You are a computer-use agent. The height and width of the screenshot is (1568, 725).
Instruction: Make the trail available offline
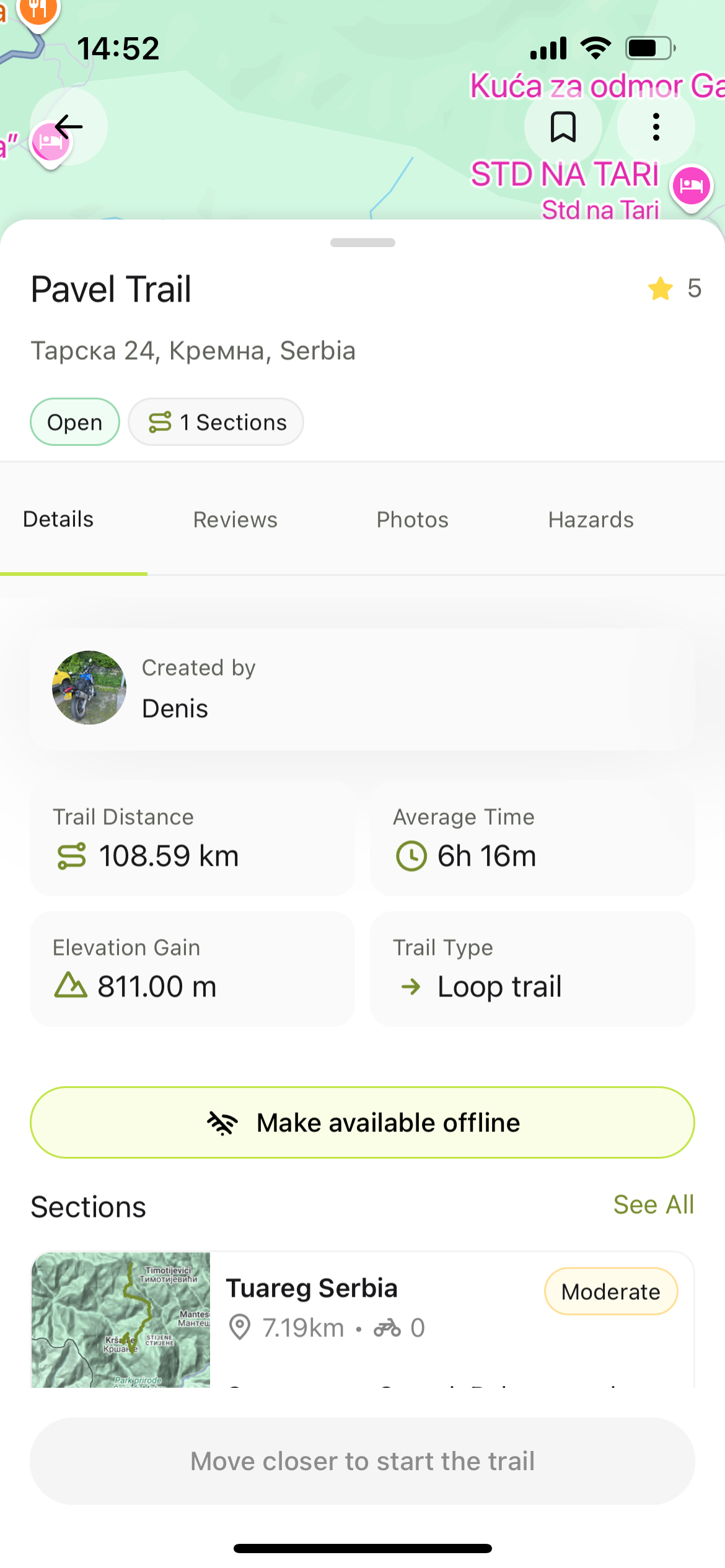(x=362, y=1122)
